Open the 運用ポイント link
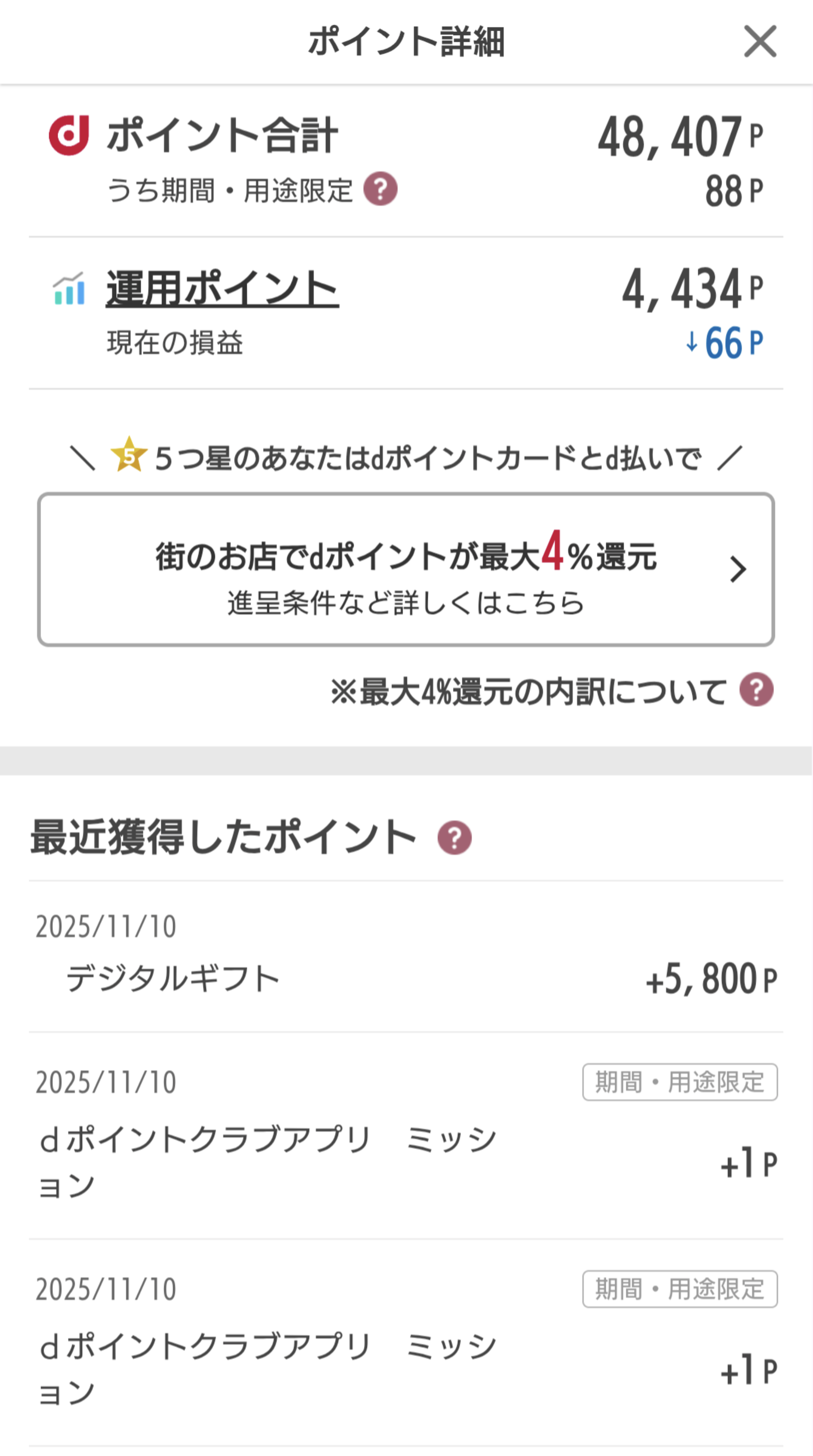Screen dimensions: 813x1456 pyautogui.click(x=222, y=288)
